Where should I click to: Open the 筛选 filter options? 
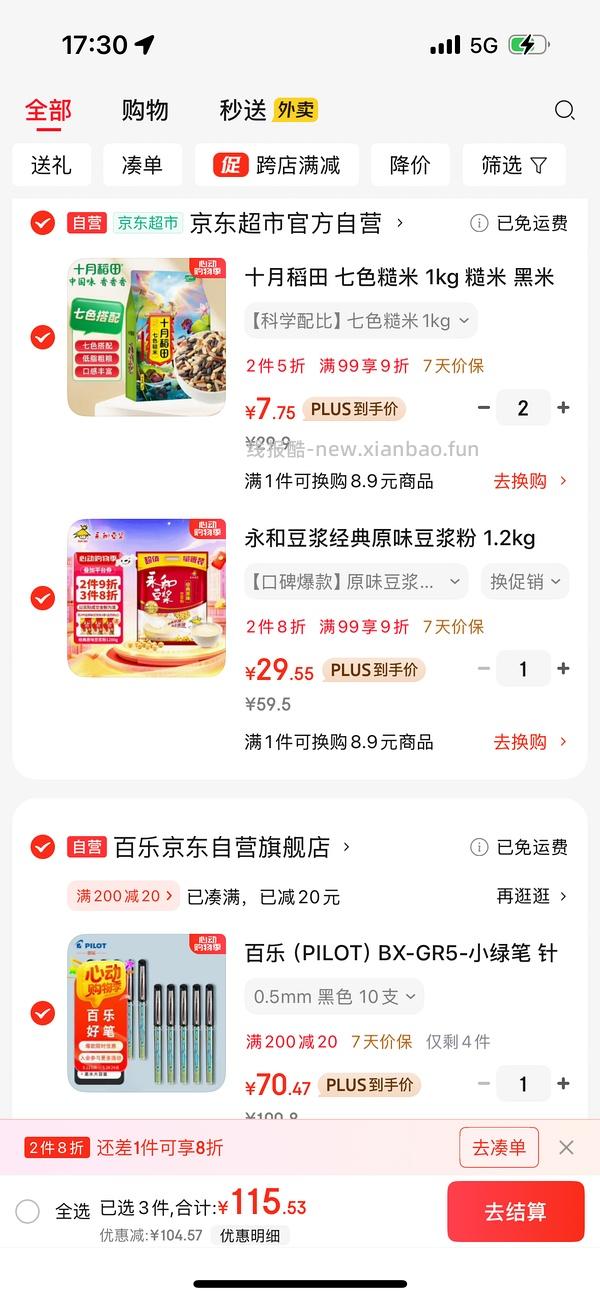[514, 165]
